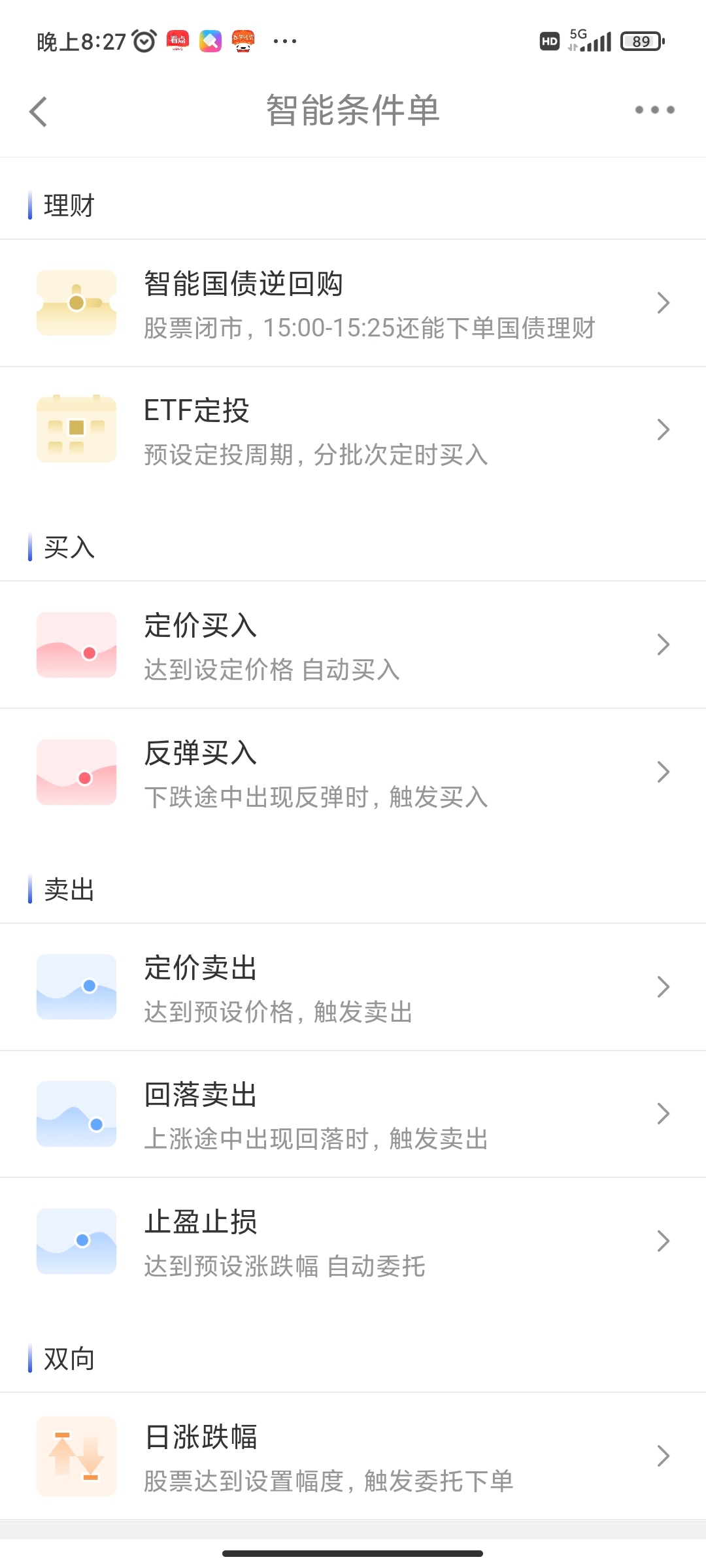The image size is (706, 1568).
Task: Choose 反弹买入 condition order
Action: 353,772
